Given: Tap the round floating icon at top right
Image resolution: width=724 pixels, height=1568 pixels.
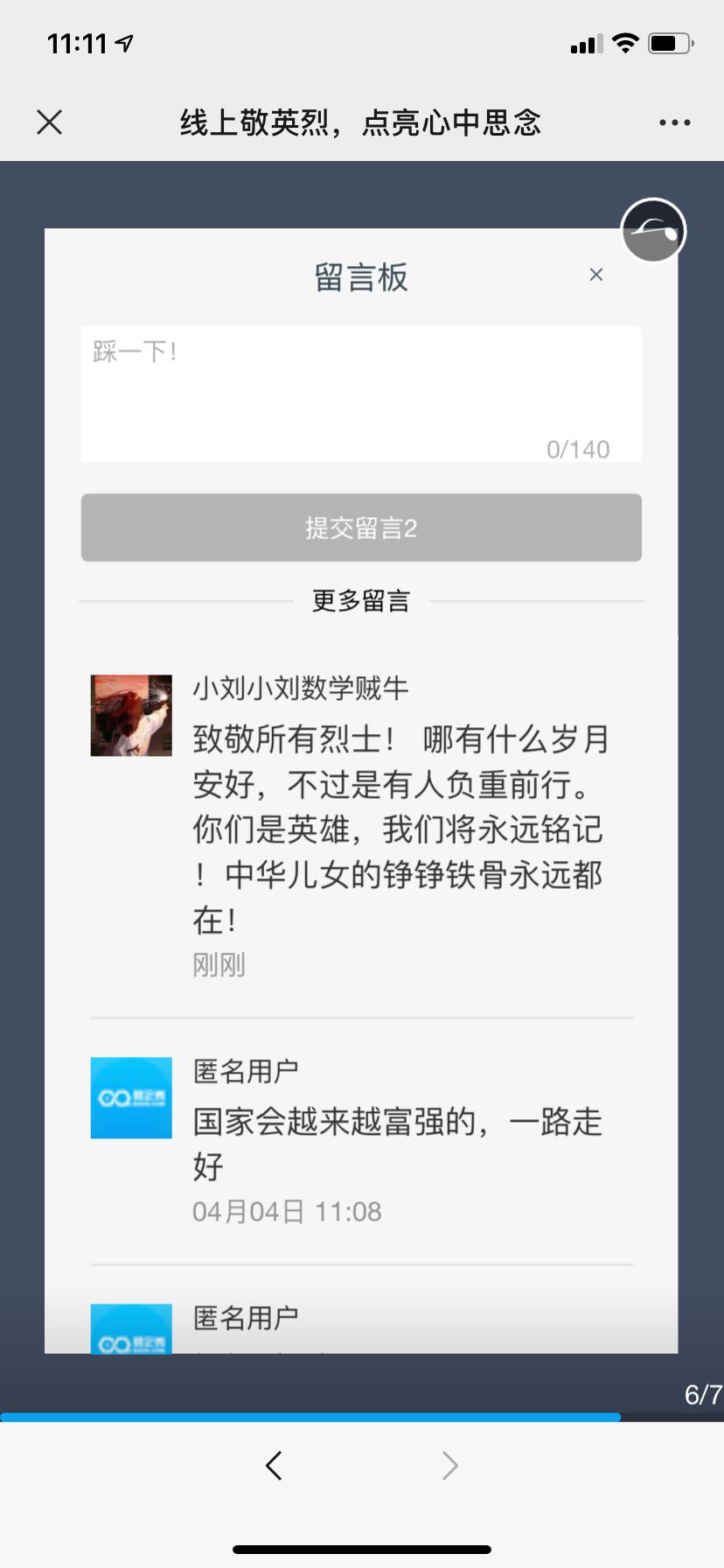Looking at the screenshot, I should coord(653,231).
